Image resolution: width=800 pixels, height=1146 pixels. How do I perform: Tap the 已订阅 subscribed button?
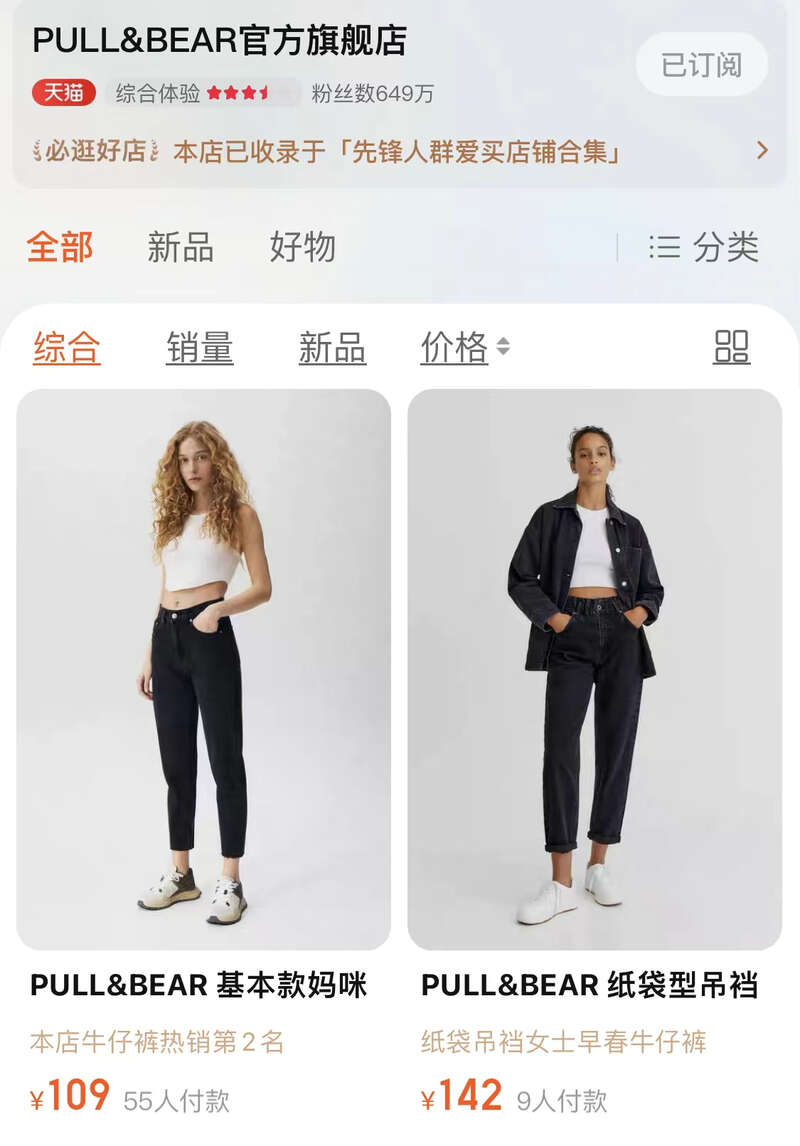(x=701, y=65)
